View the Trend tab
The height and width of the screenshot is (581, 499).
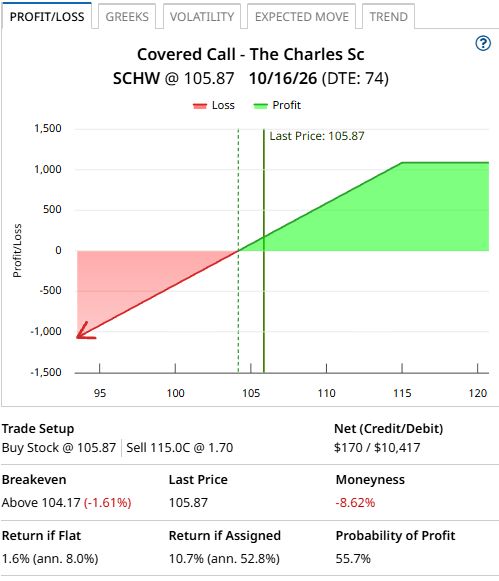click(388, 17)
